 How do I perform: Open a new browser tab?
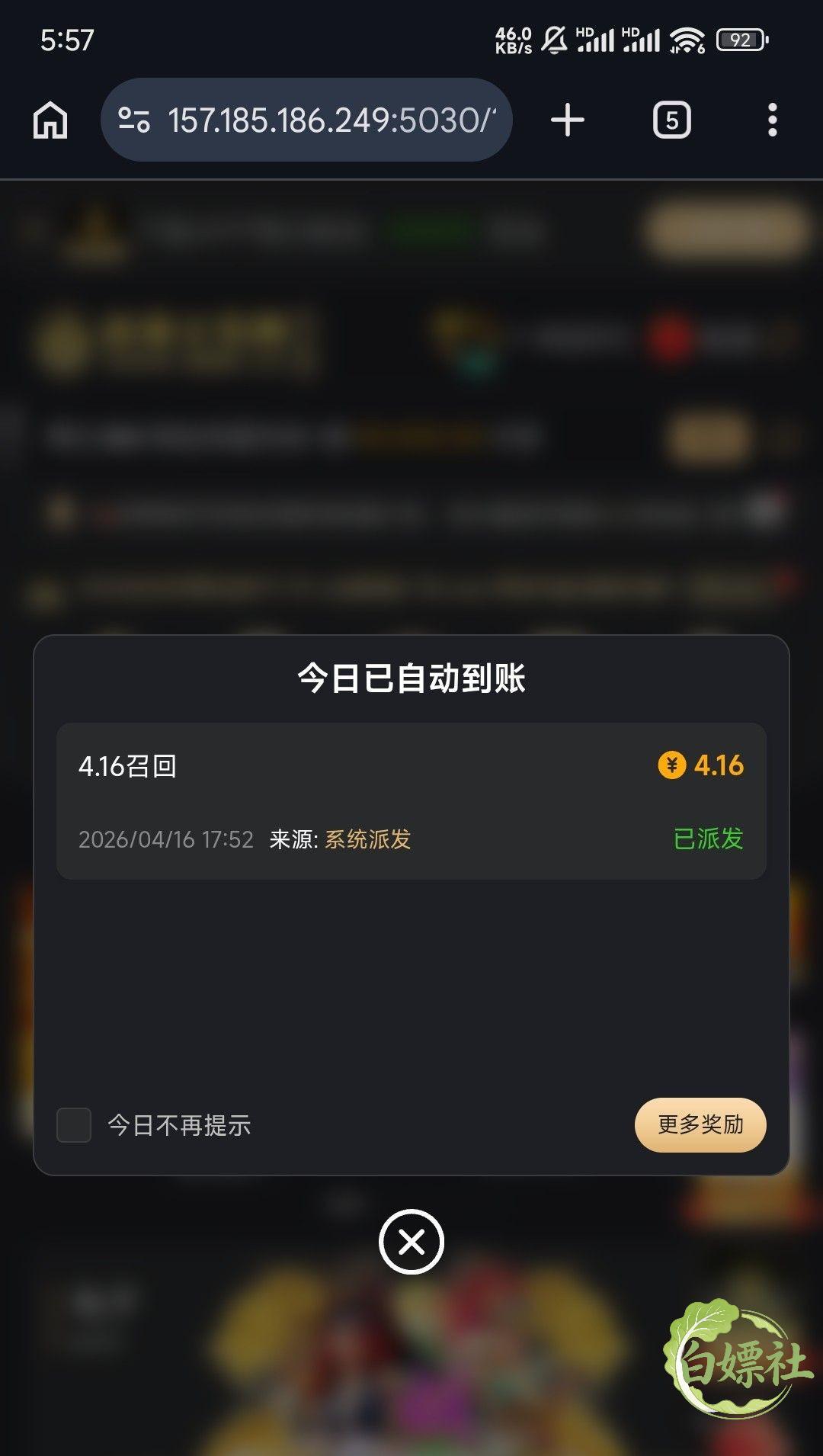click(568, 120)
